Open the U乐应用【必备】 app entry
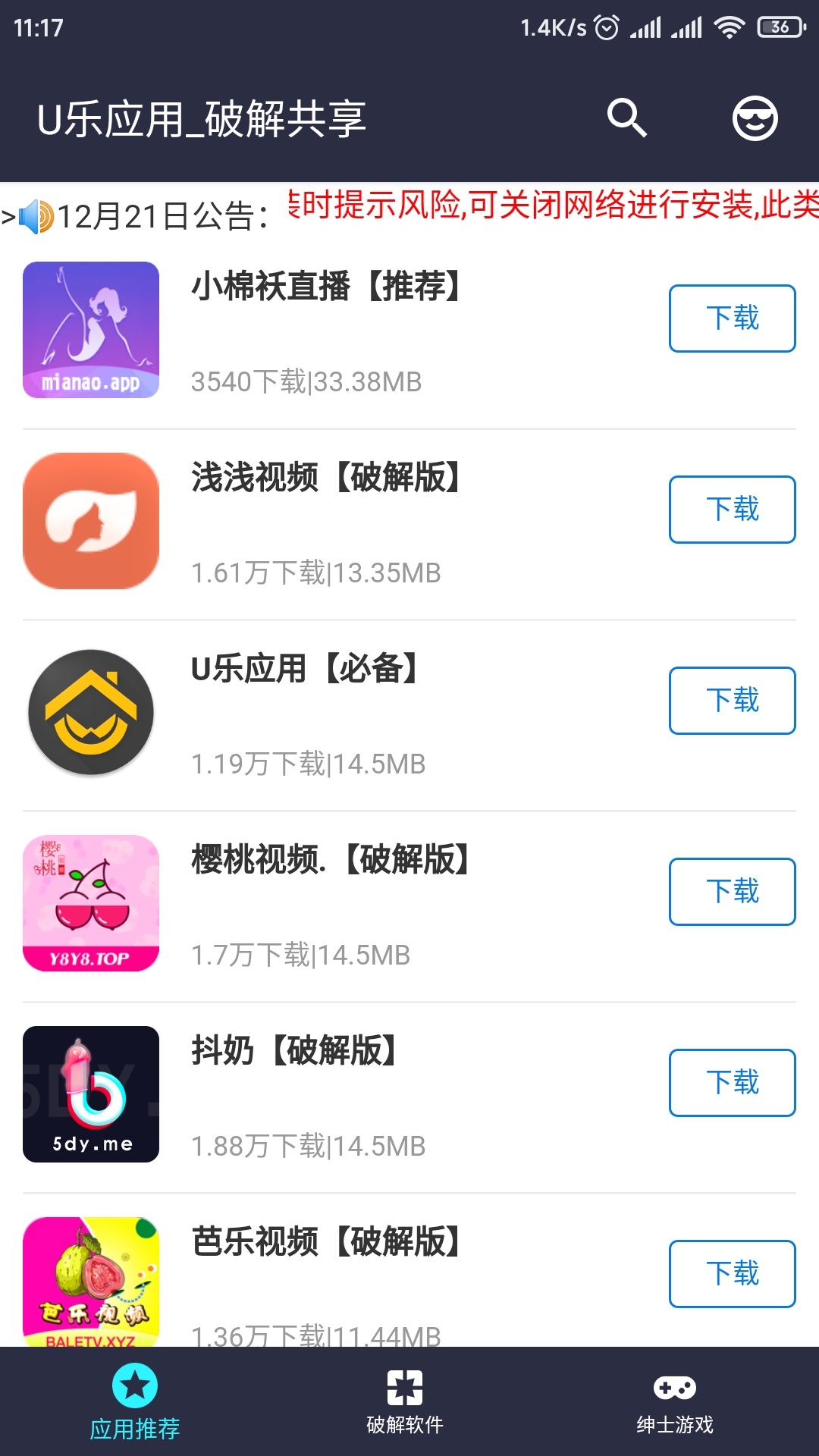Image resolution: width=819 pixels, height=1456 pixels. [303, 670]
